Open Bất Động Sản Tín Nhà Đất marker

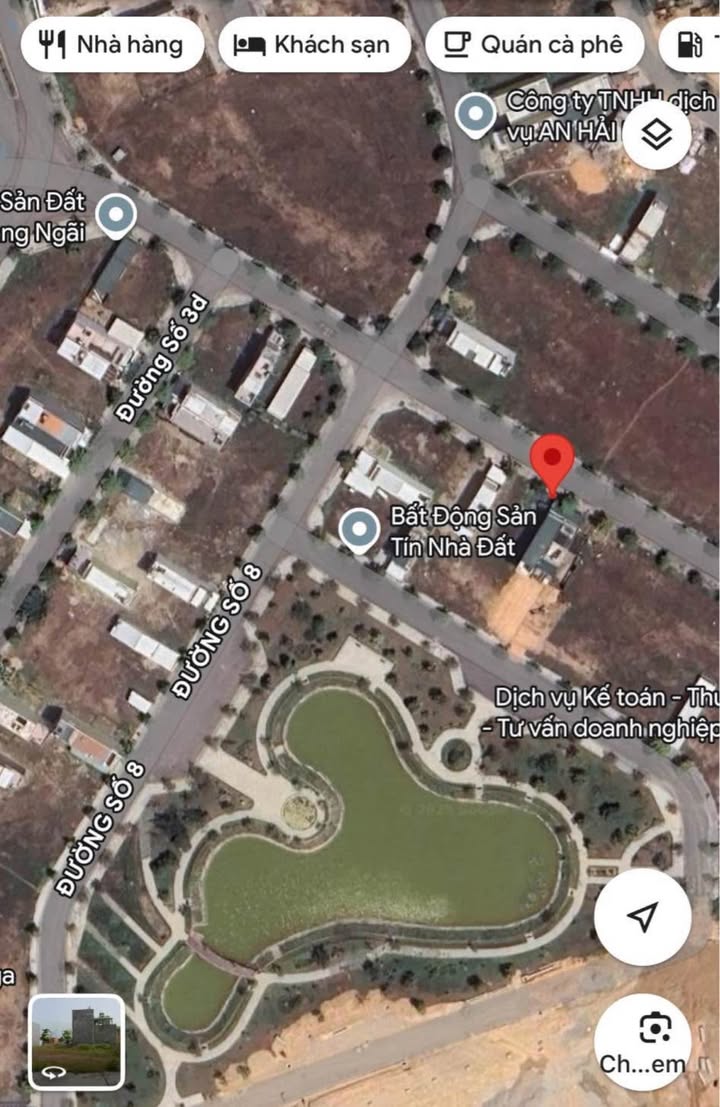coord(359,530)
